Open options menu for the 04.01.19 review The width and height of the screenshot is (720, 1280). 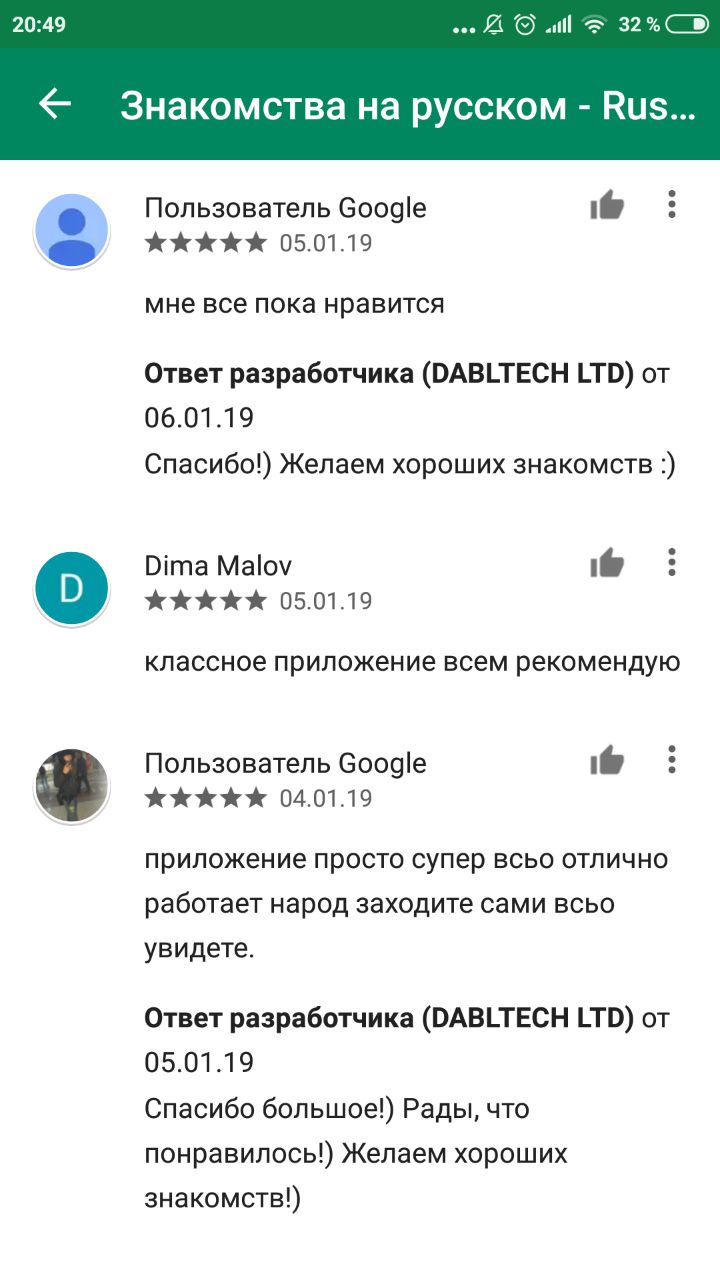(672, 760)
